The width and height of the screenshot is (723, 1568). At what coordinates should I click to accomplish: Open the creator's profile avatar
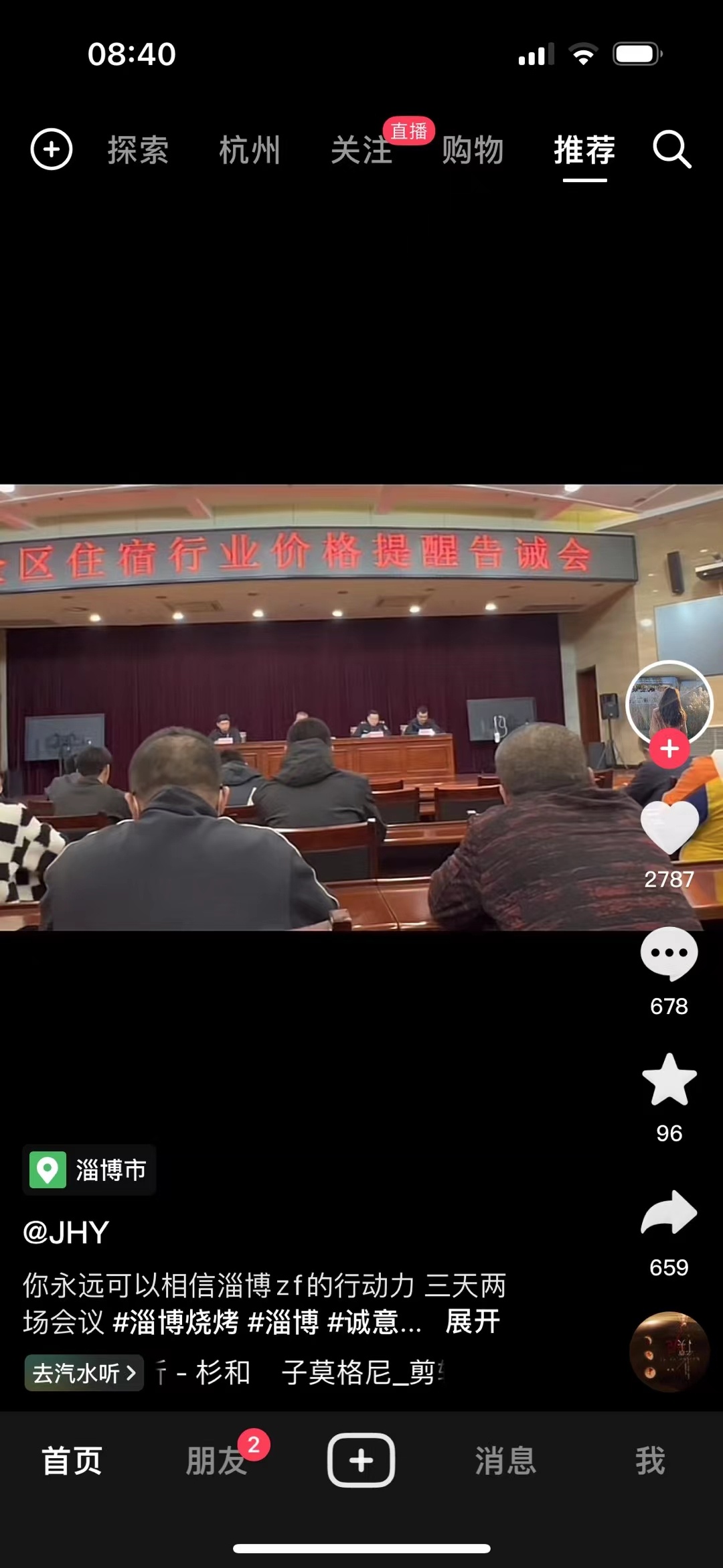[x=669, y=703]
